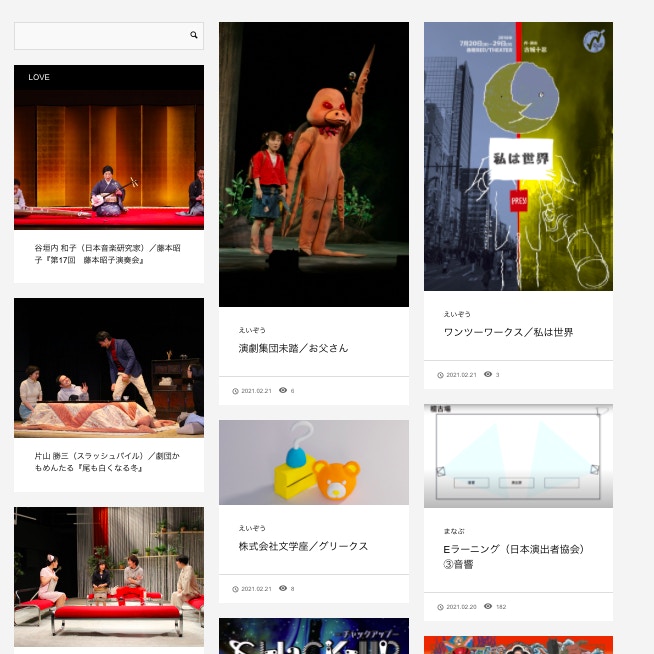Open the Eラーニング（日本演出者協会）③音響 post
The image size is (654, 654).
514,556
